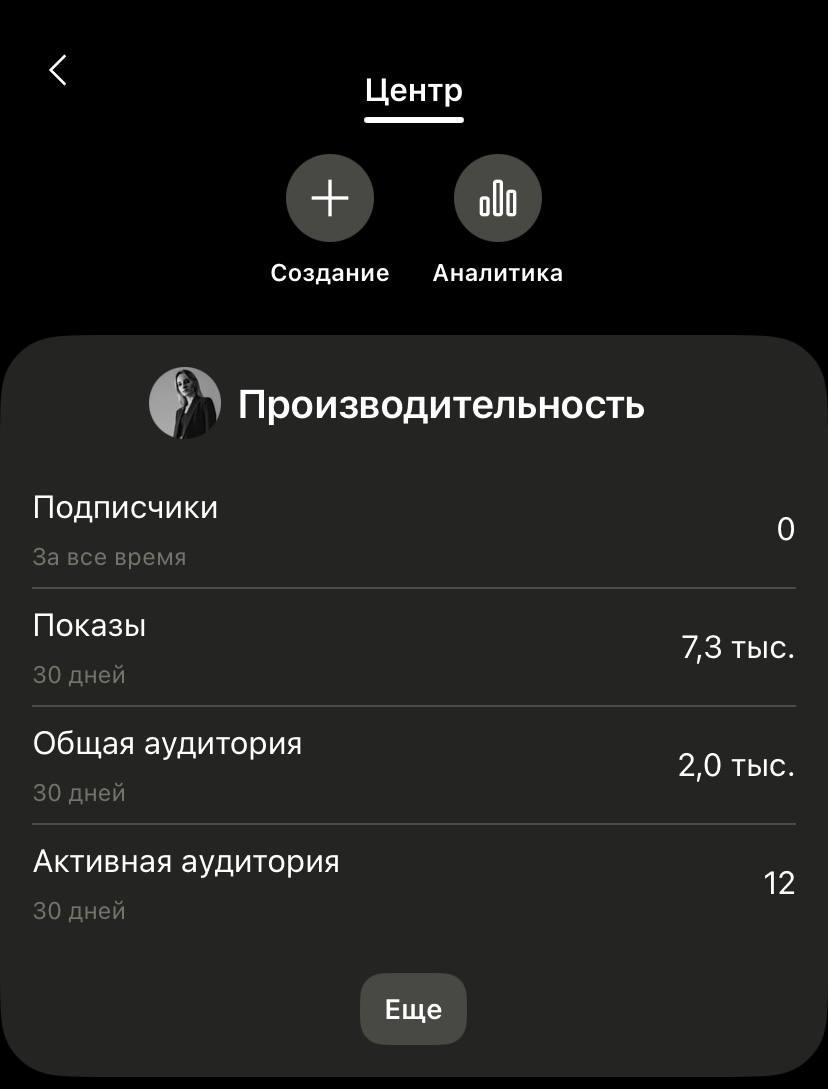Open the Производительность panel header
This screenshot has width=828, height=1089.
[x=441, y=403]
